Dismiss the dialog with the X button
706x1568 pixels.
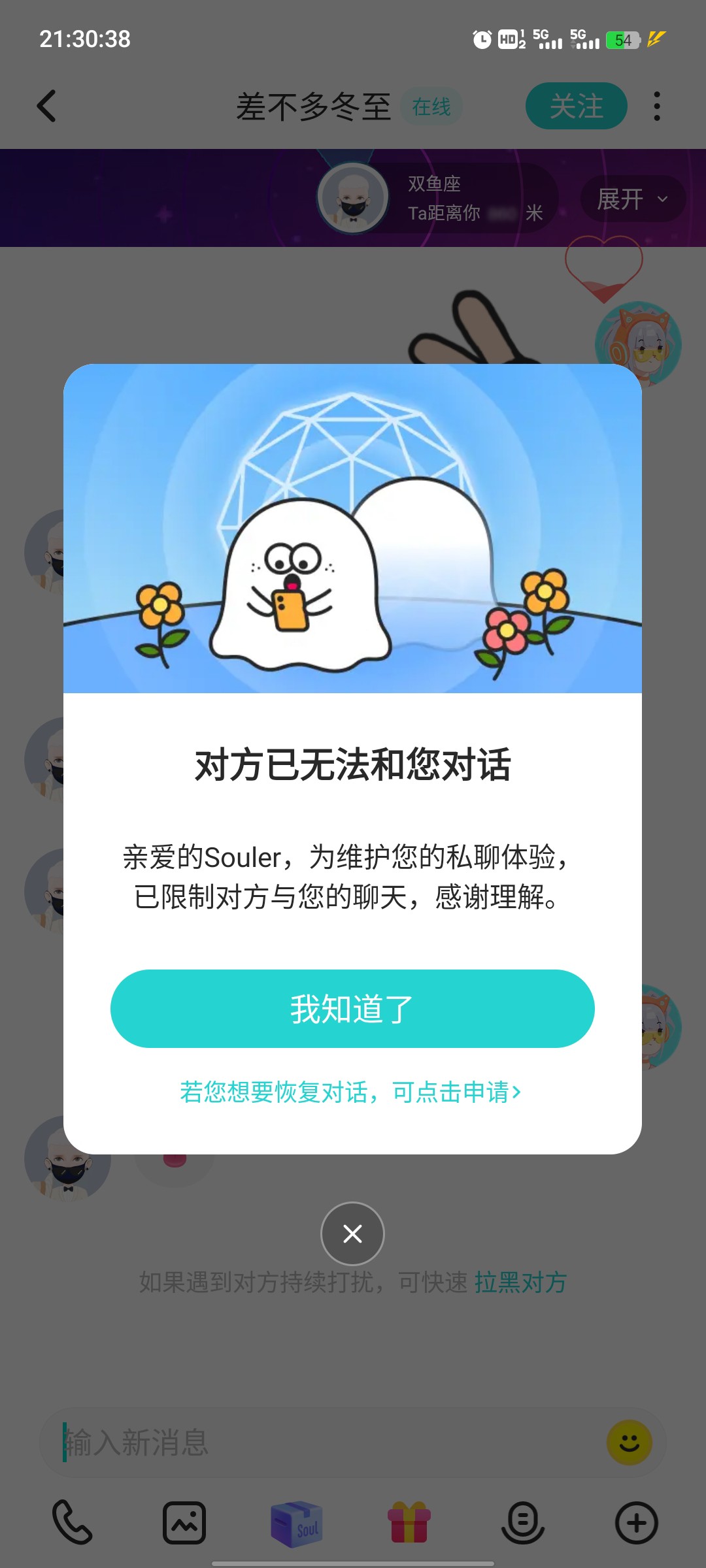352,1233
